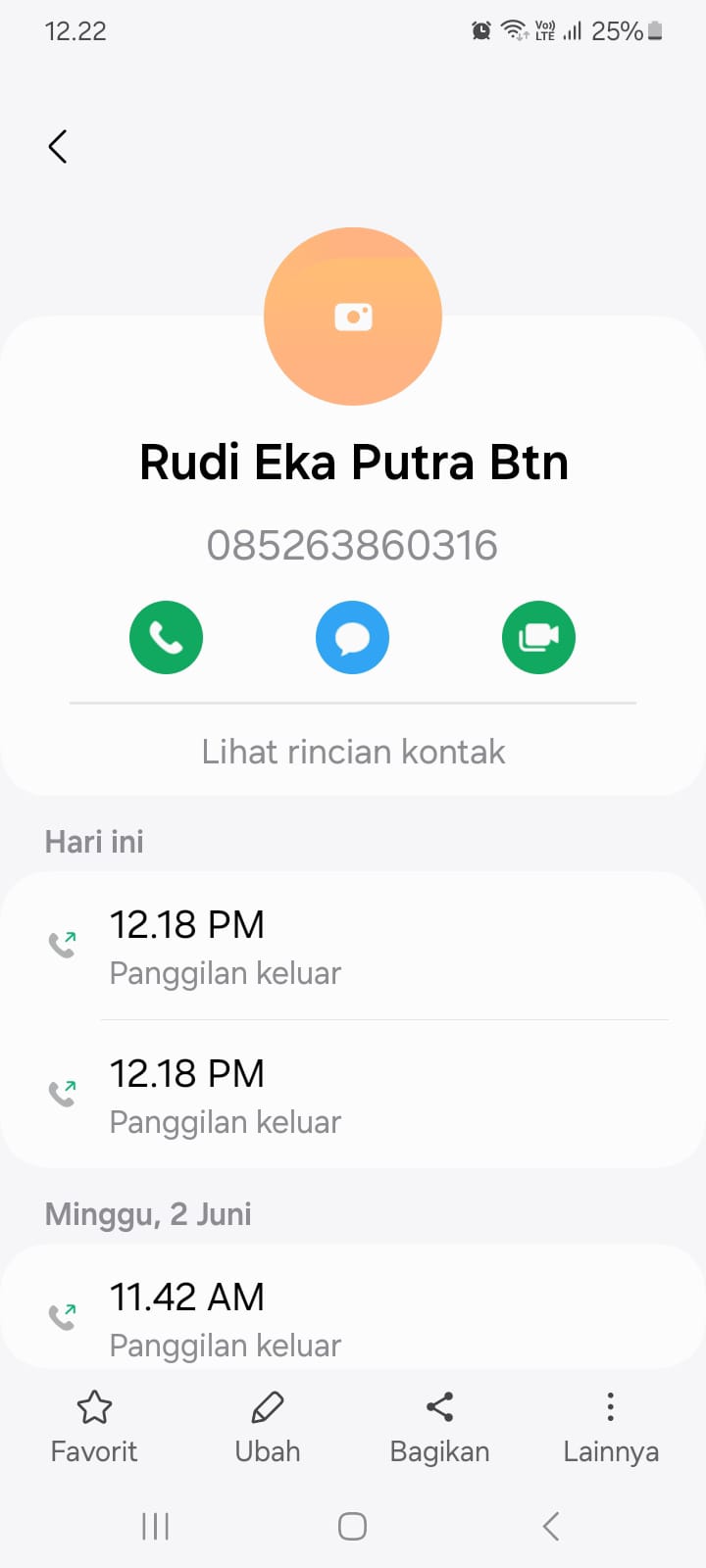Screen dimensions: 706x1568
Task: Open Lihat rincian kontak
Action: click(352, 751)
